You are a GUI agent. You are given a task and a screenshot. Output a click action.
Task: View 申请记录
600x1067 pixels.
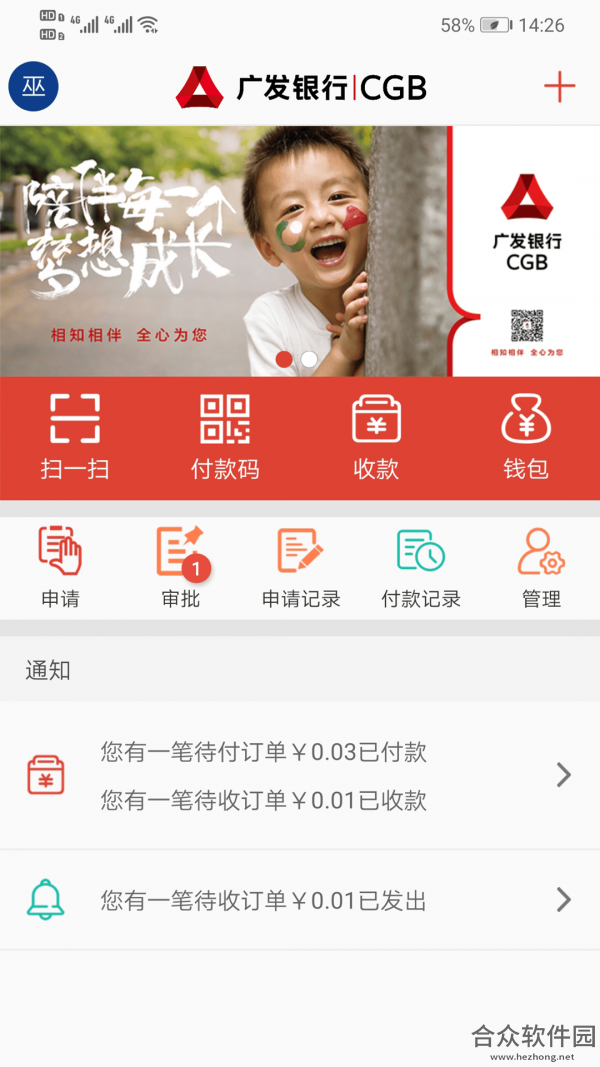coord(301,568)
